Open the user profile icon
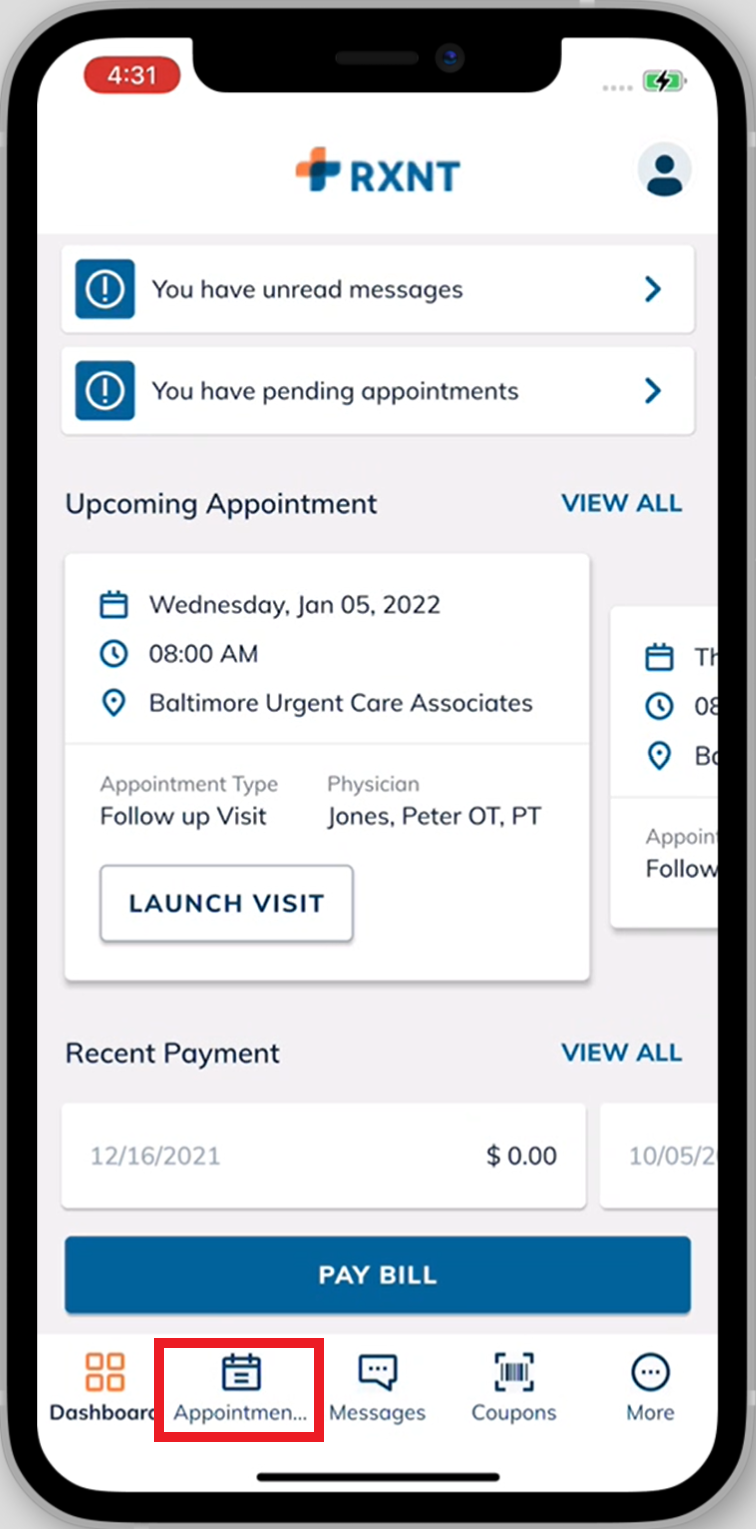The image size is (756, 1529). pos(664,170)
